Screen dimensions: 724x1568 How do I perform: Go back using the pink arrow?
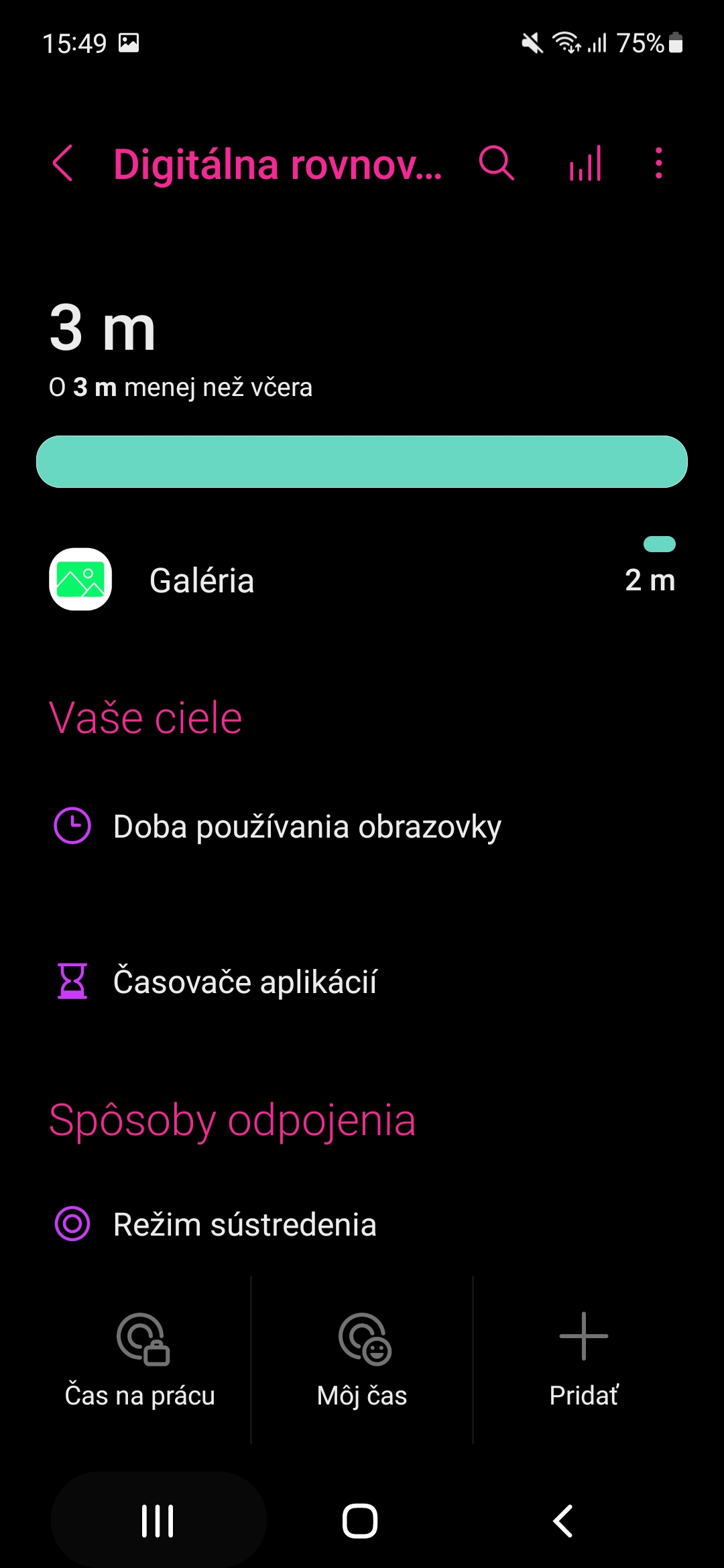pyautogui.click(x=63, y=164)
